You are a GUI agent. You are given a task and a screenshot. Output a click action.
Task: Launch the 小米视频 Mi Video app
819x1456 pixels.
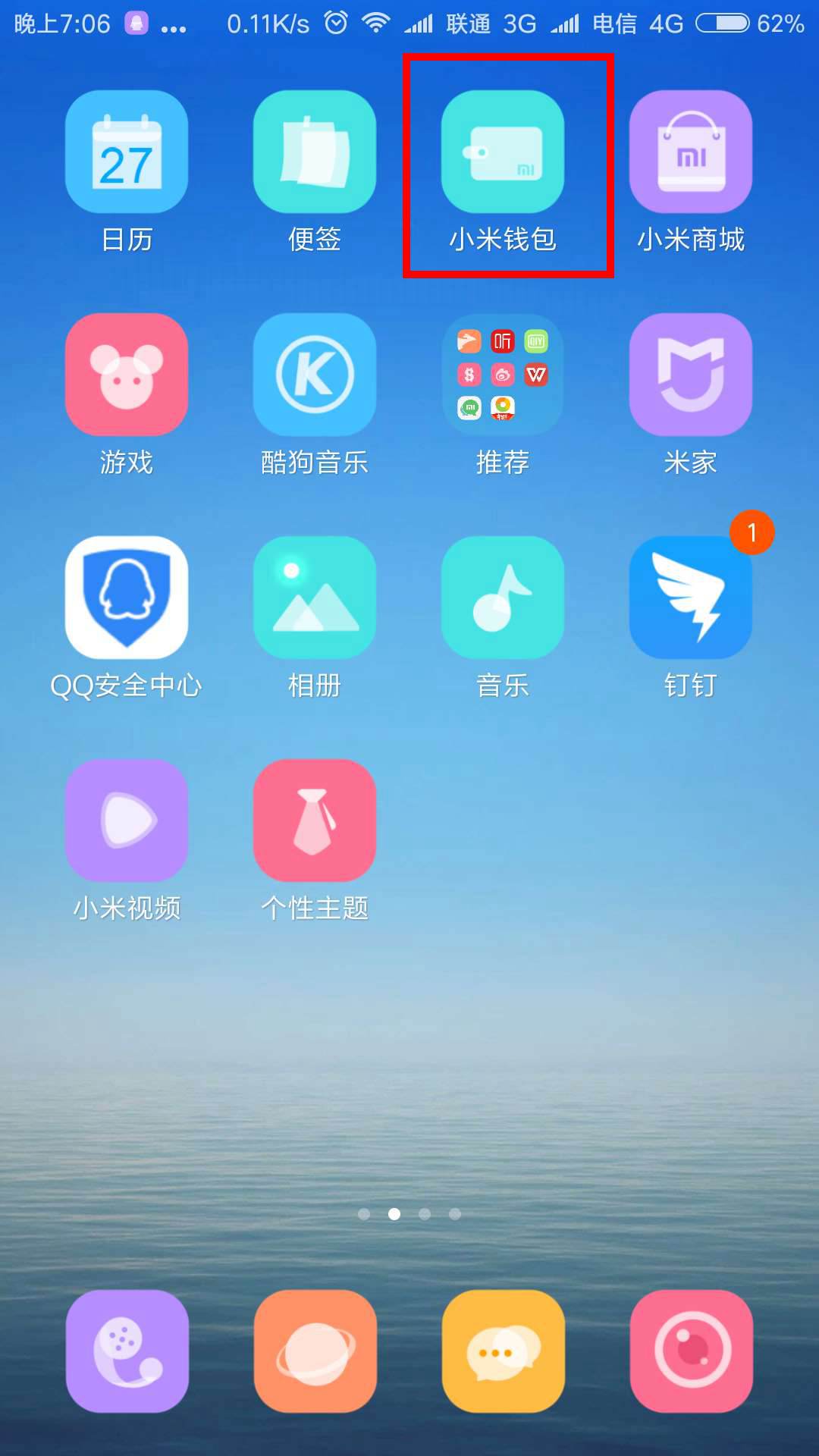click(x=126, y=819)
